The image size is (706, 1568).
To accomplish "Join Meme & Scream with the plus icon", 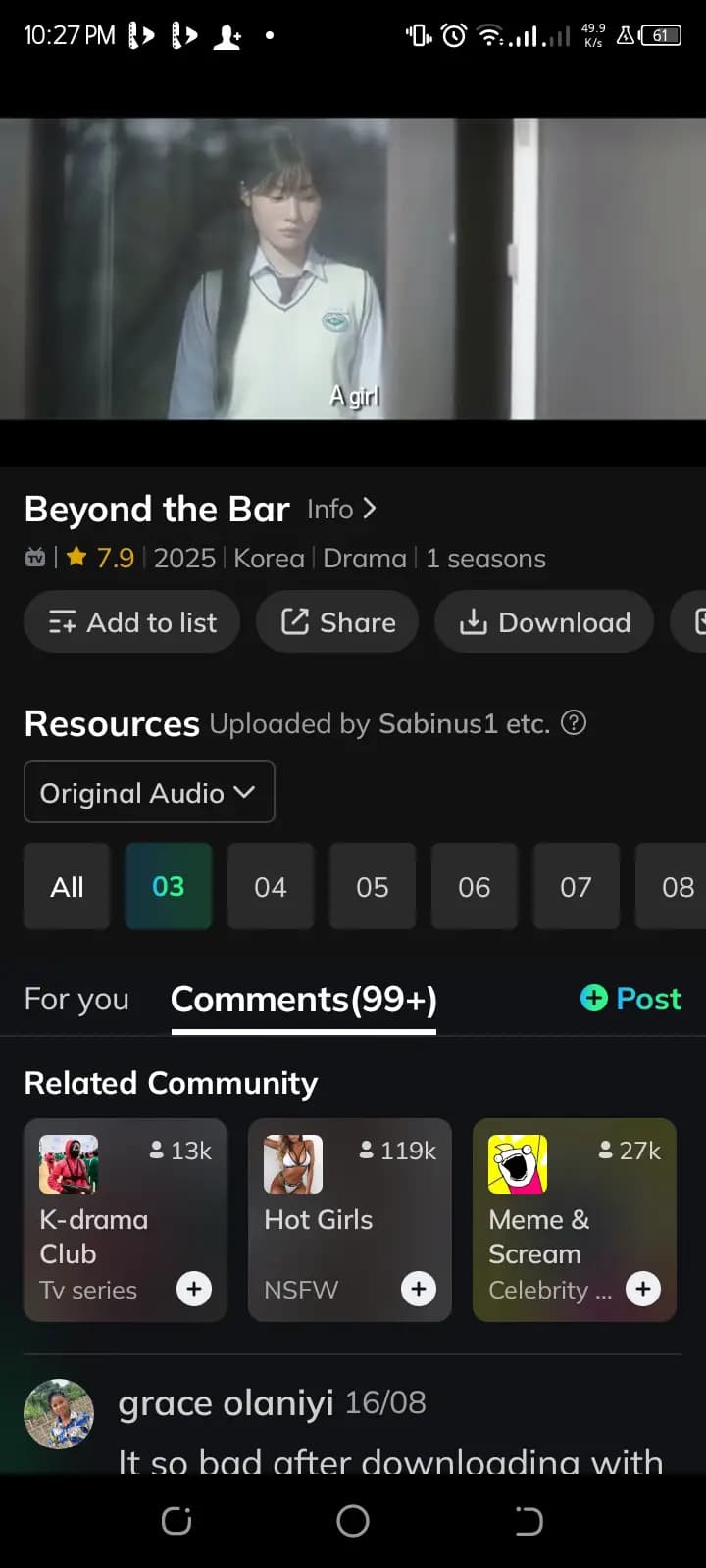I will (643, 1289).
